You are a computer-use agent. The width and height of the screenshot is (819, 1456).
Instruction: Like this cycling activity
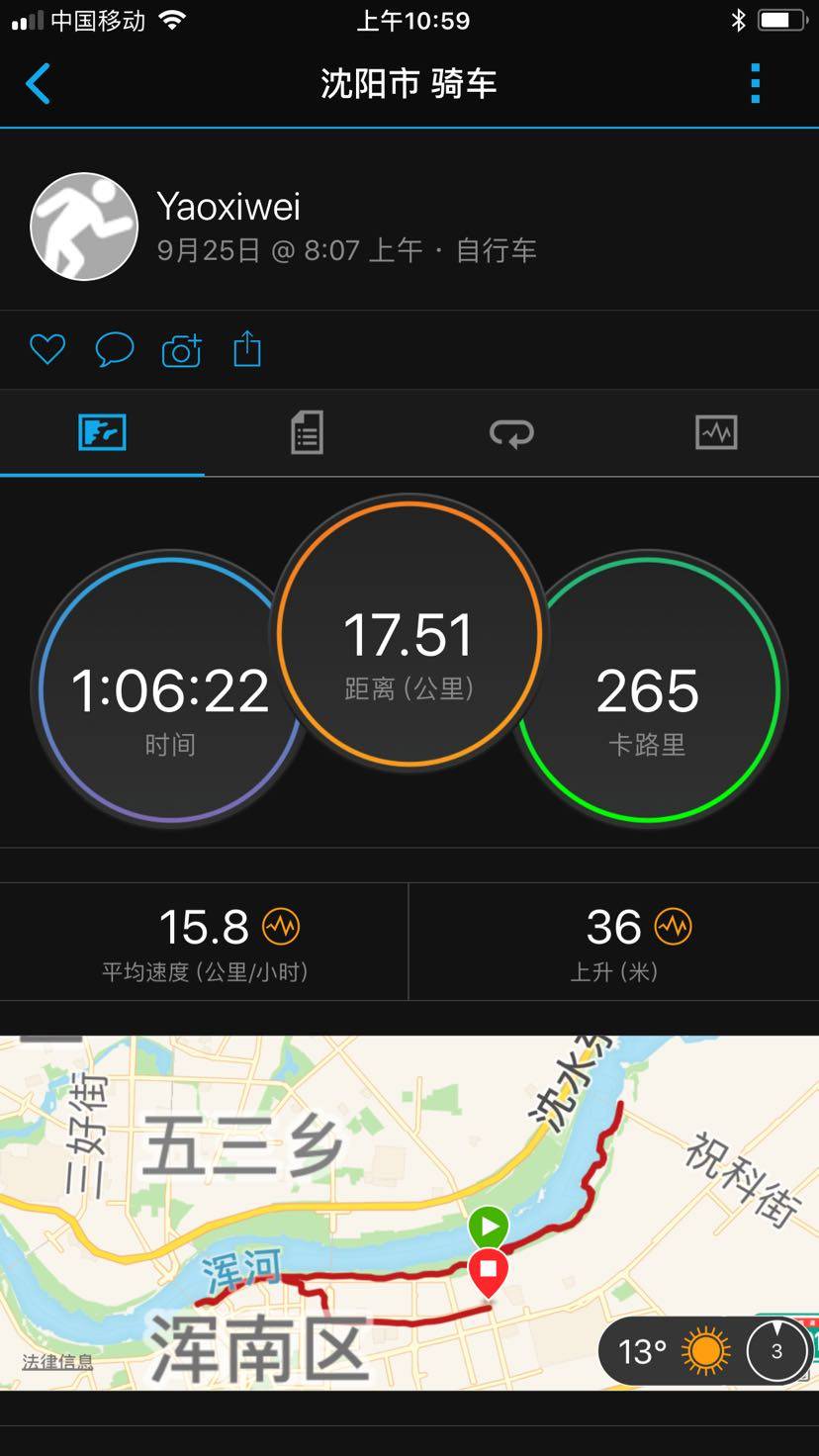[47, 349]
